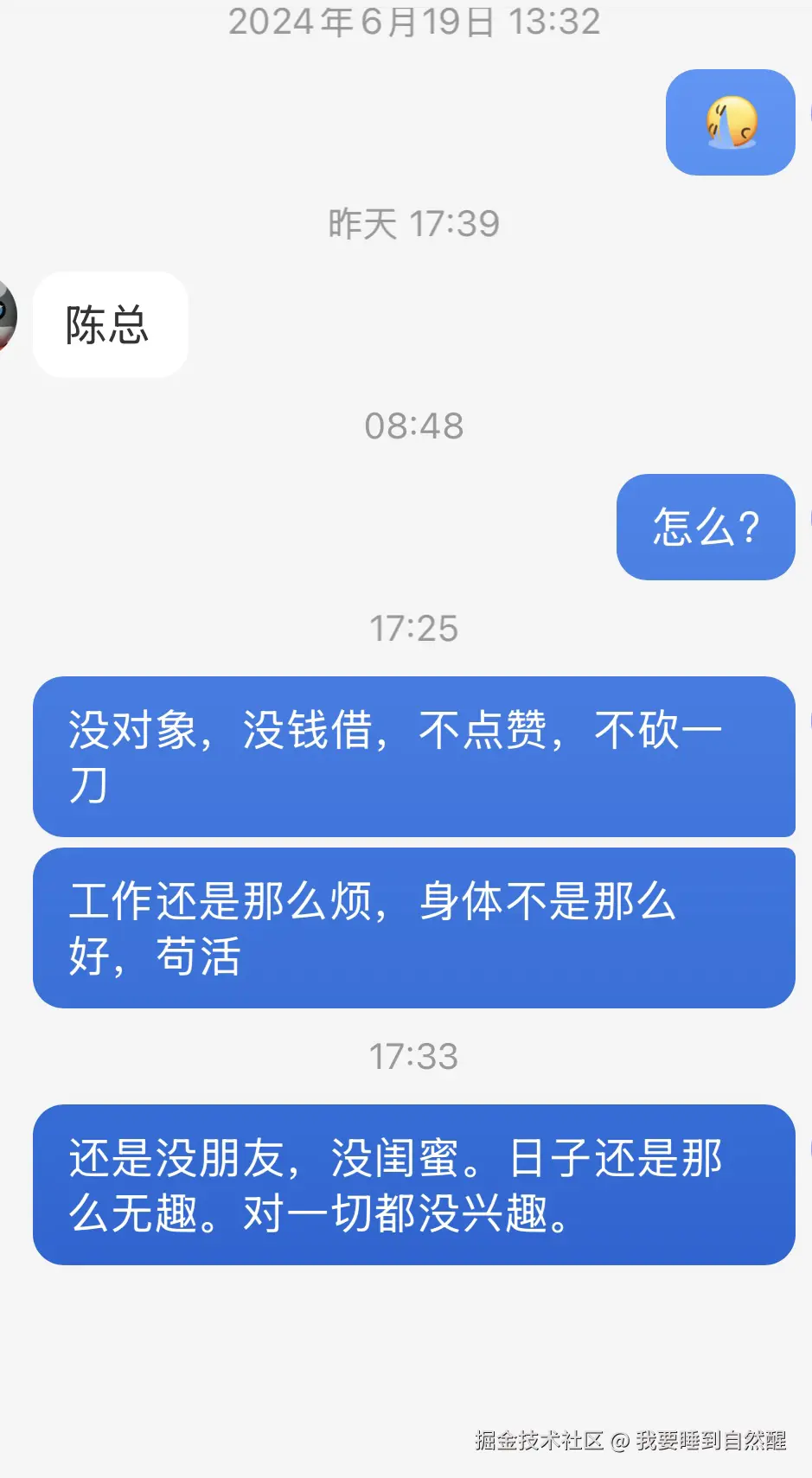Select the 陈总 message bubble
This screenshot has width=812, height=1478.
click(x=109, y=324)
